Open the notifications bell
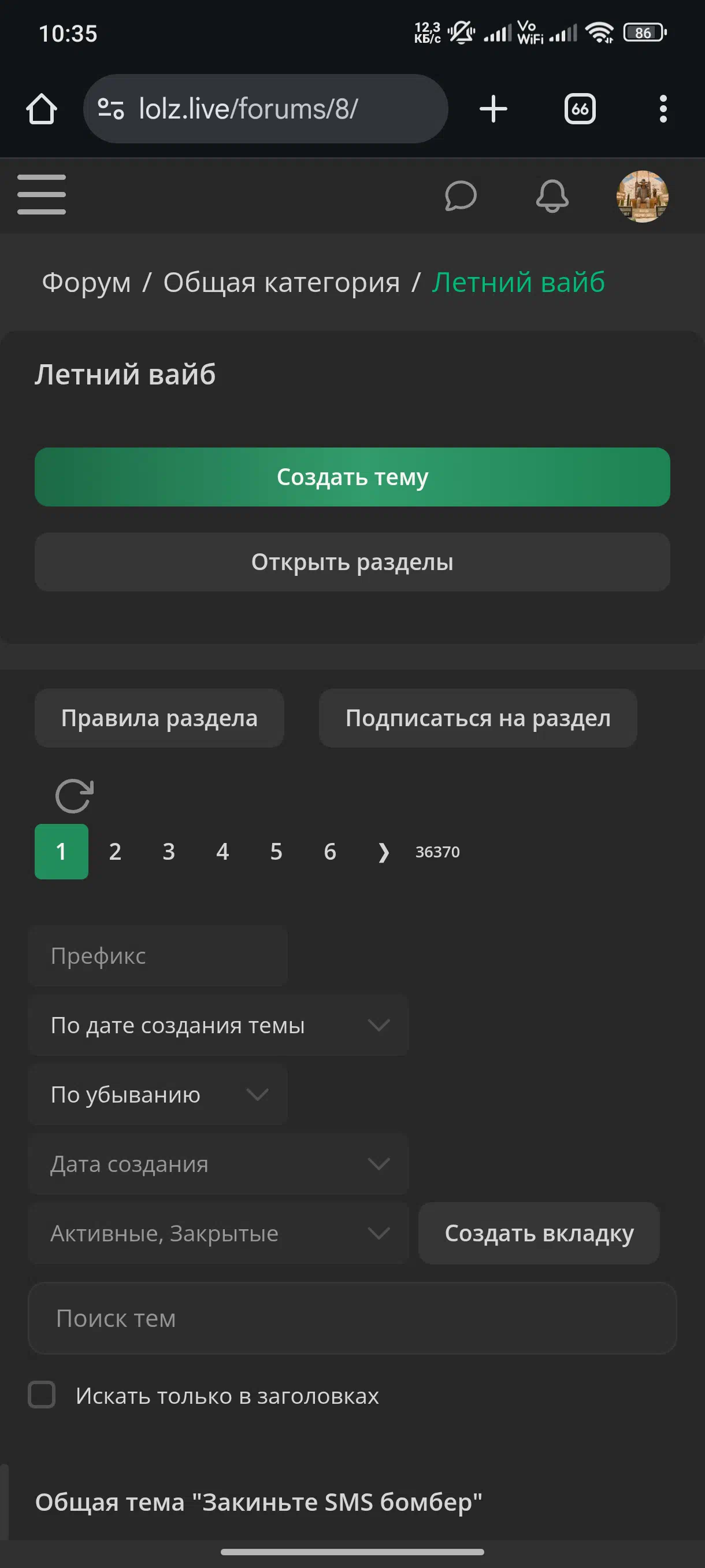The image size is (705, 1568). pos(552,196)
